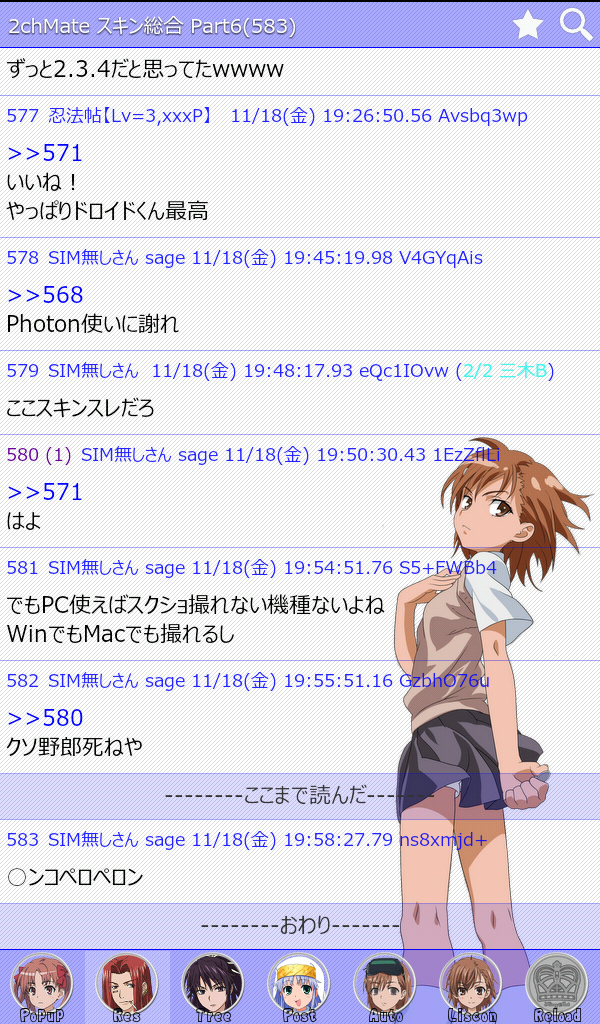600x1024 pixels.
Task: Write a new Post
Action: click(x=299, y=987)
